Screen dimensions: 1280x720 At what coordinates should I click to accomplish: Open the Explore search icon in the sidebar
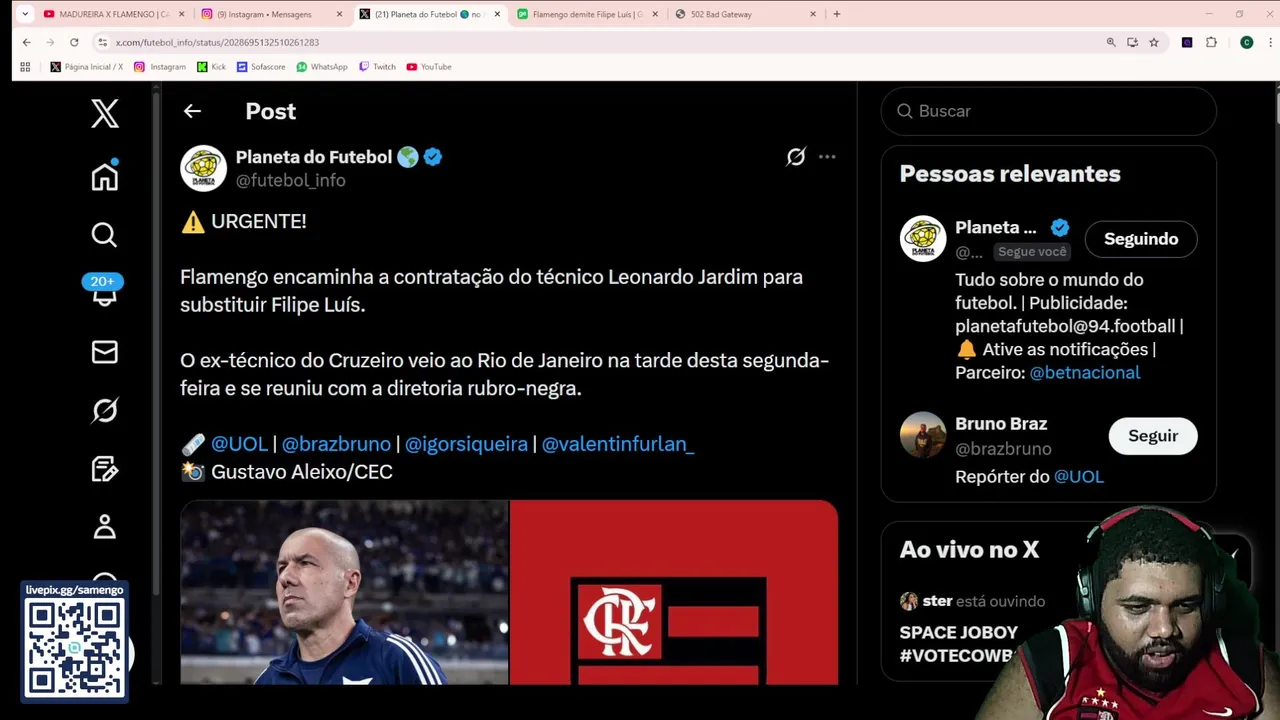point(104,235)
